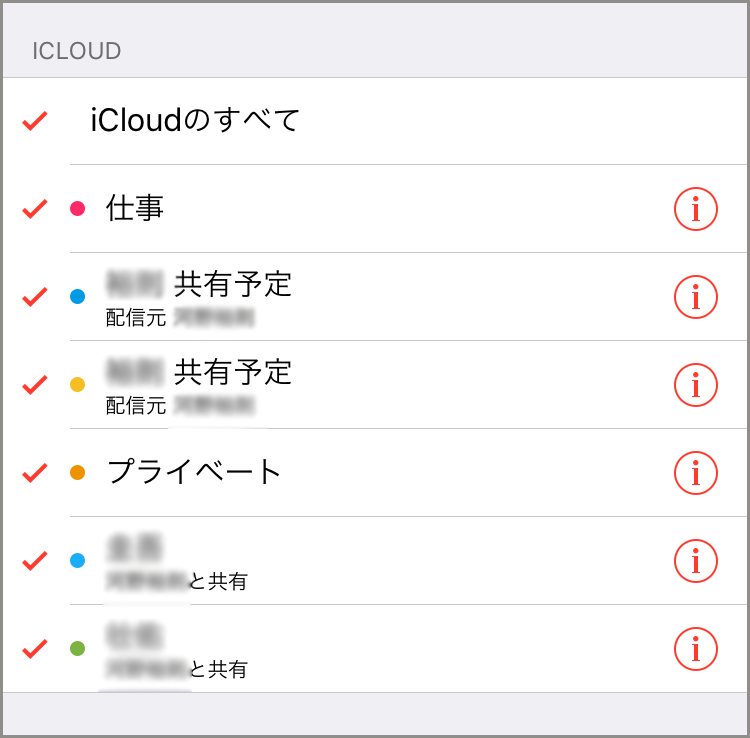Screen dimensions: 750x738
Task: Show info for green-dot と共有 calendar
Action: 695,649
